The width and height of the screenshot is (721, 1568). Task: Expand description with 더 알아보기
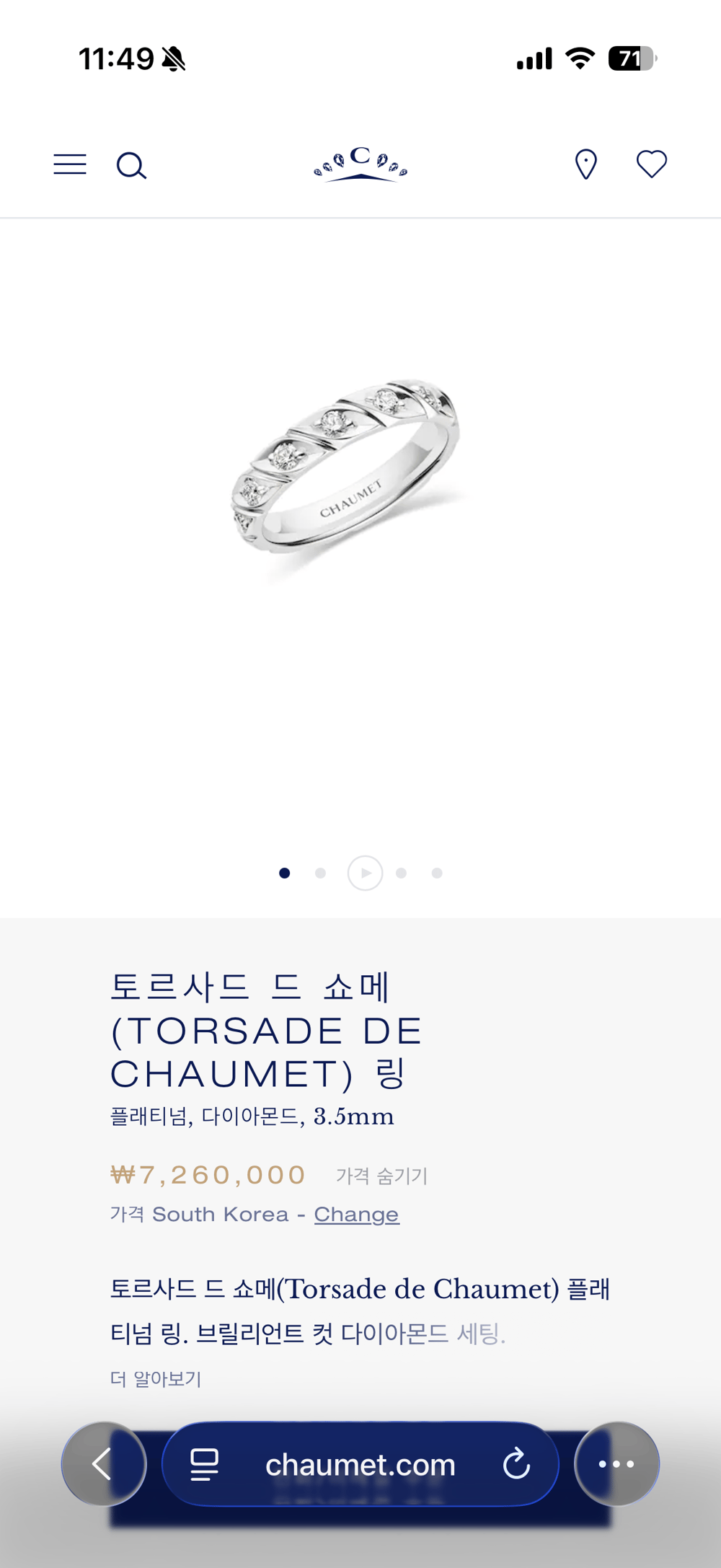click(x=156, y=1379)
